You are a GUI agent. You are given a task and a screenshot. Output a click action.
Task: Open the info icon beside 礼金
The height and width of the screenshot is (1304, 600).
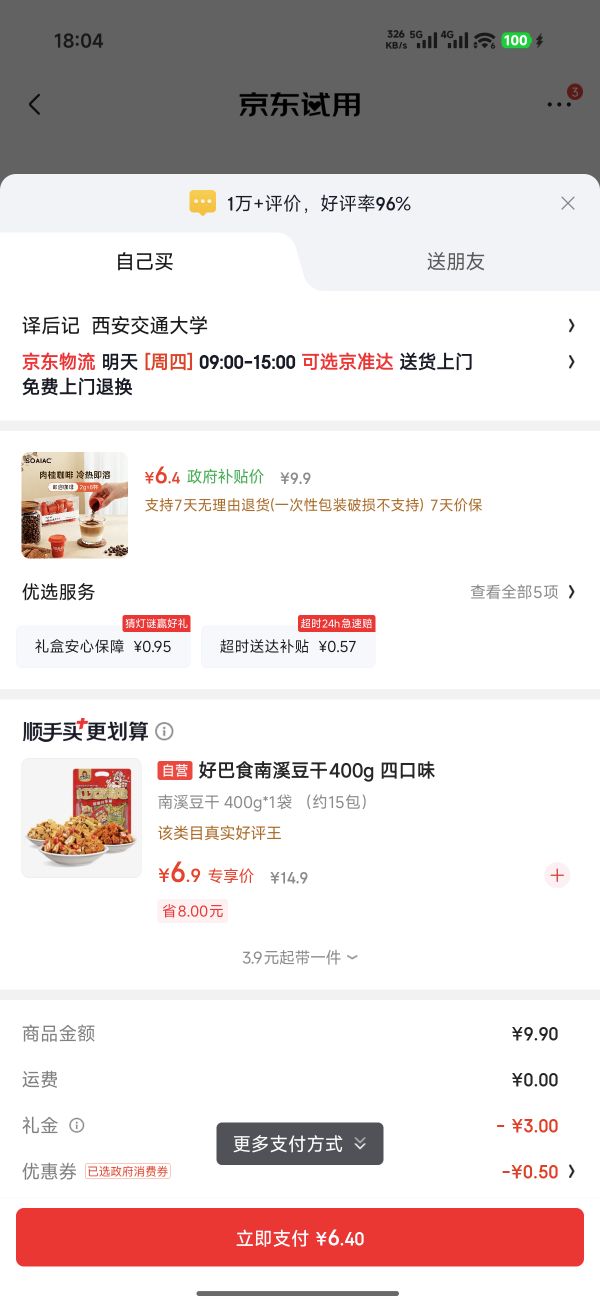click(77, 1125)
